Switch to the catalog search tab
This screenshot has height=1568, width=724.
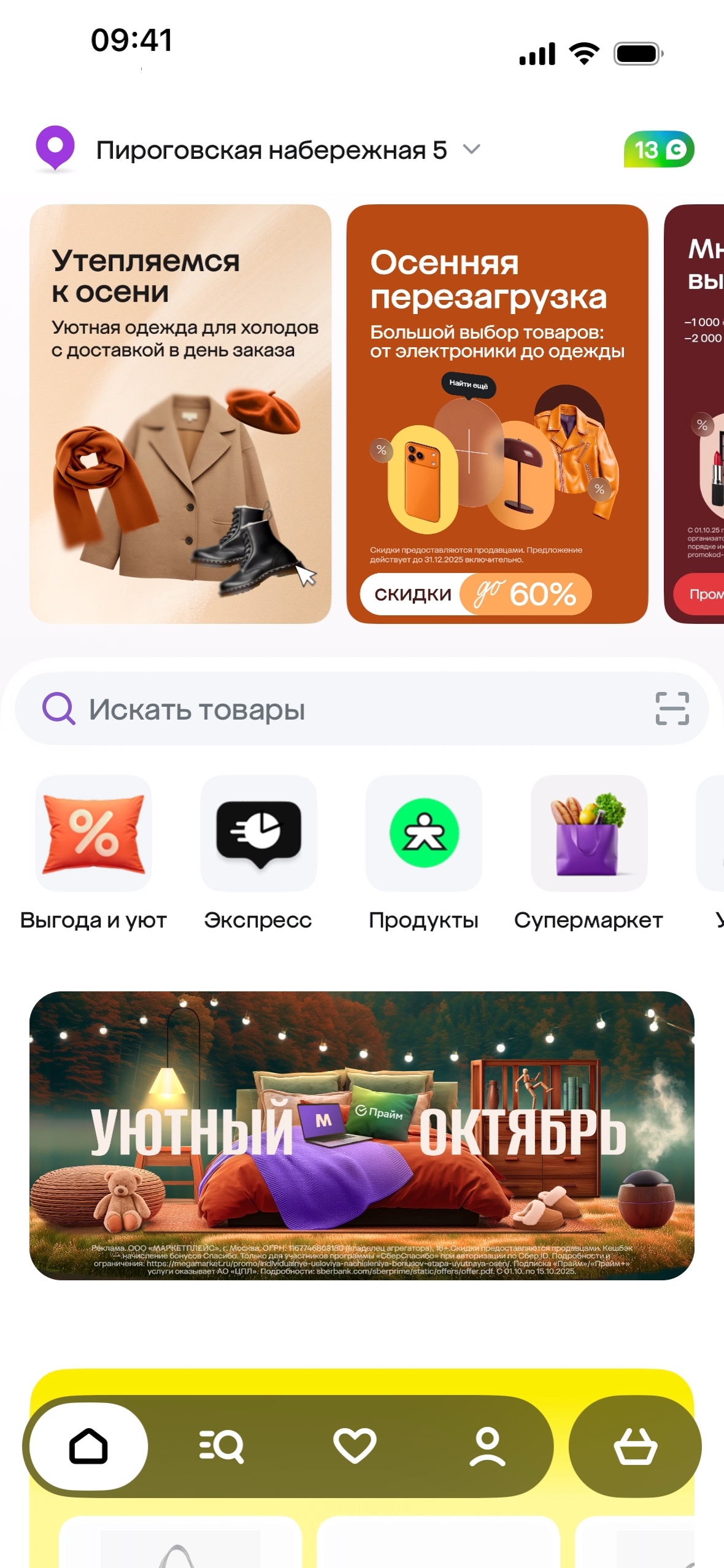pyautogui.click(x=221, y=1446)
